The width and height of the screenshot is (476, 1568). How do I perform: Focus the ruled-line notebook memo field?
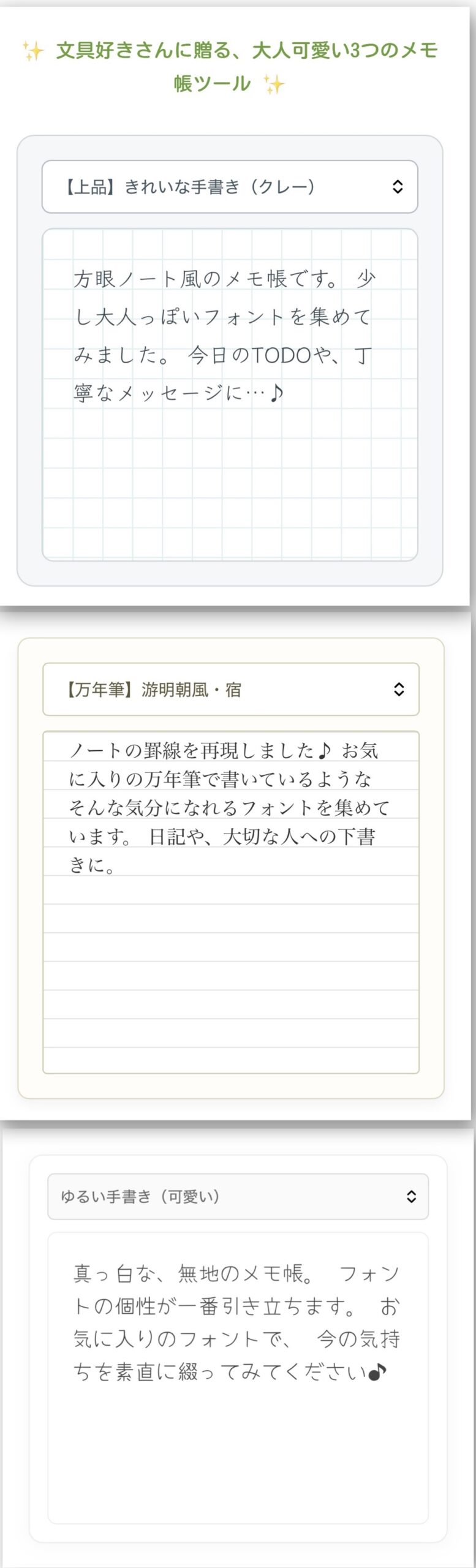tap(230, 902)
